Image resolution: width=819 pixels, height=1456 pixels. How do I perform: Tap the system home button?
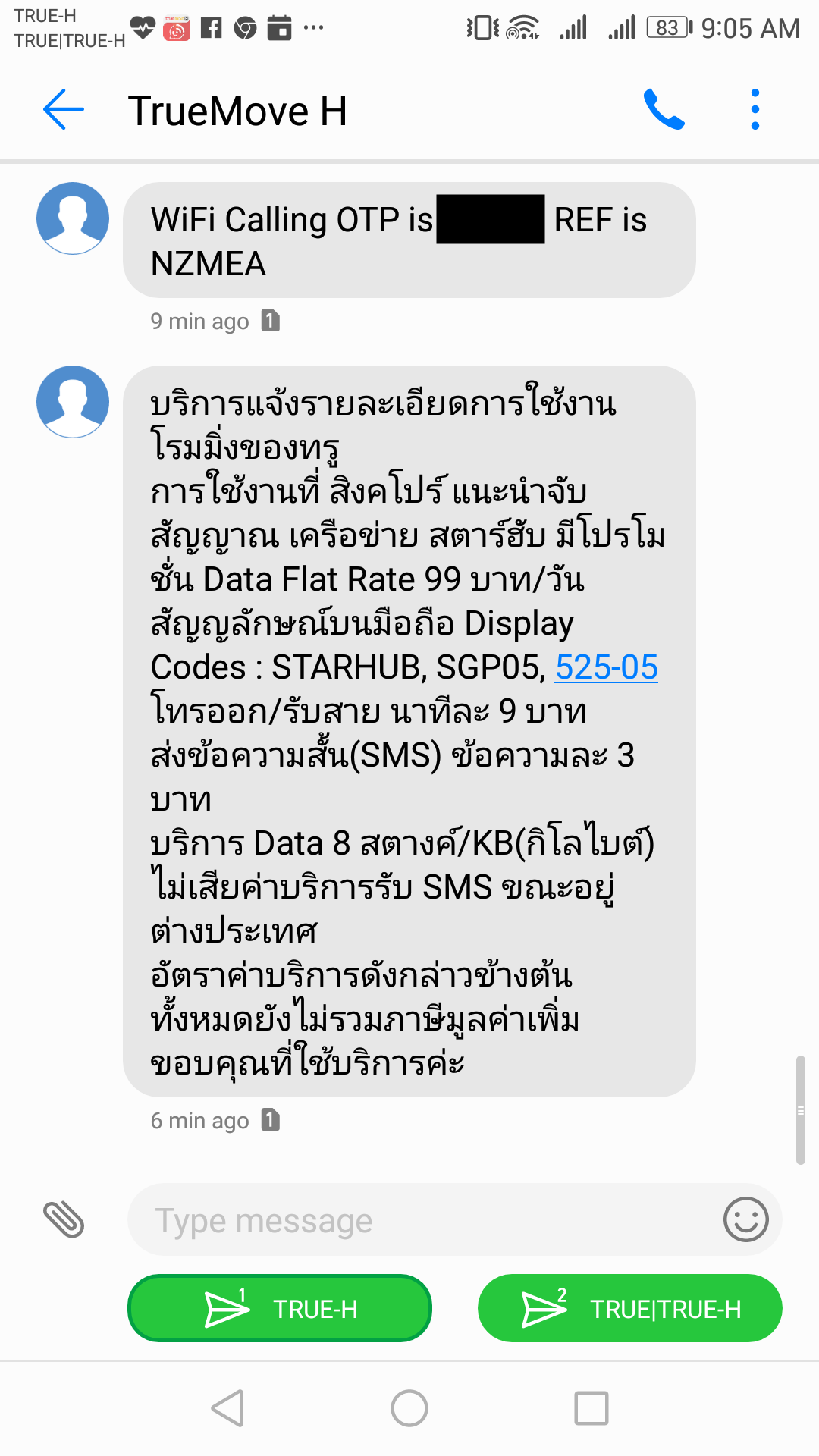(x=409, y=1408)
